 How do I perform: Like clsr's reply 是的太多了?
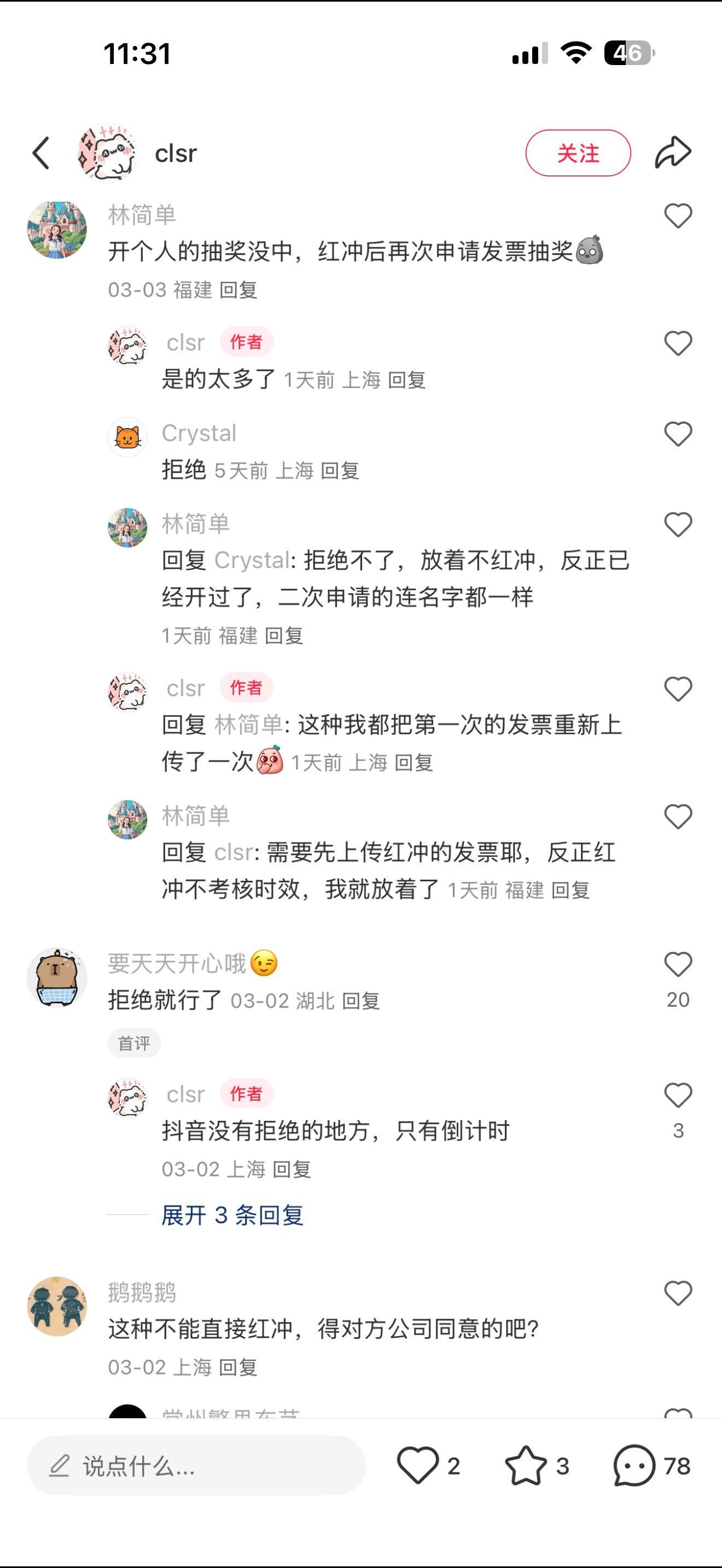point(678,343)
